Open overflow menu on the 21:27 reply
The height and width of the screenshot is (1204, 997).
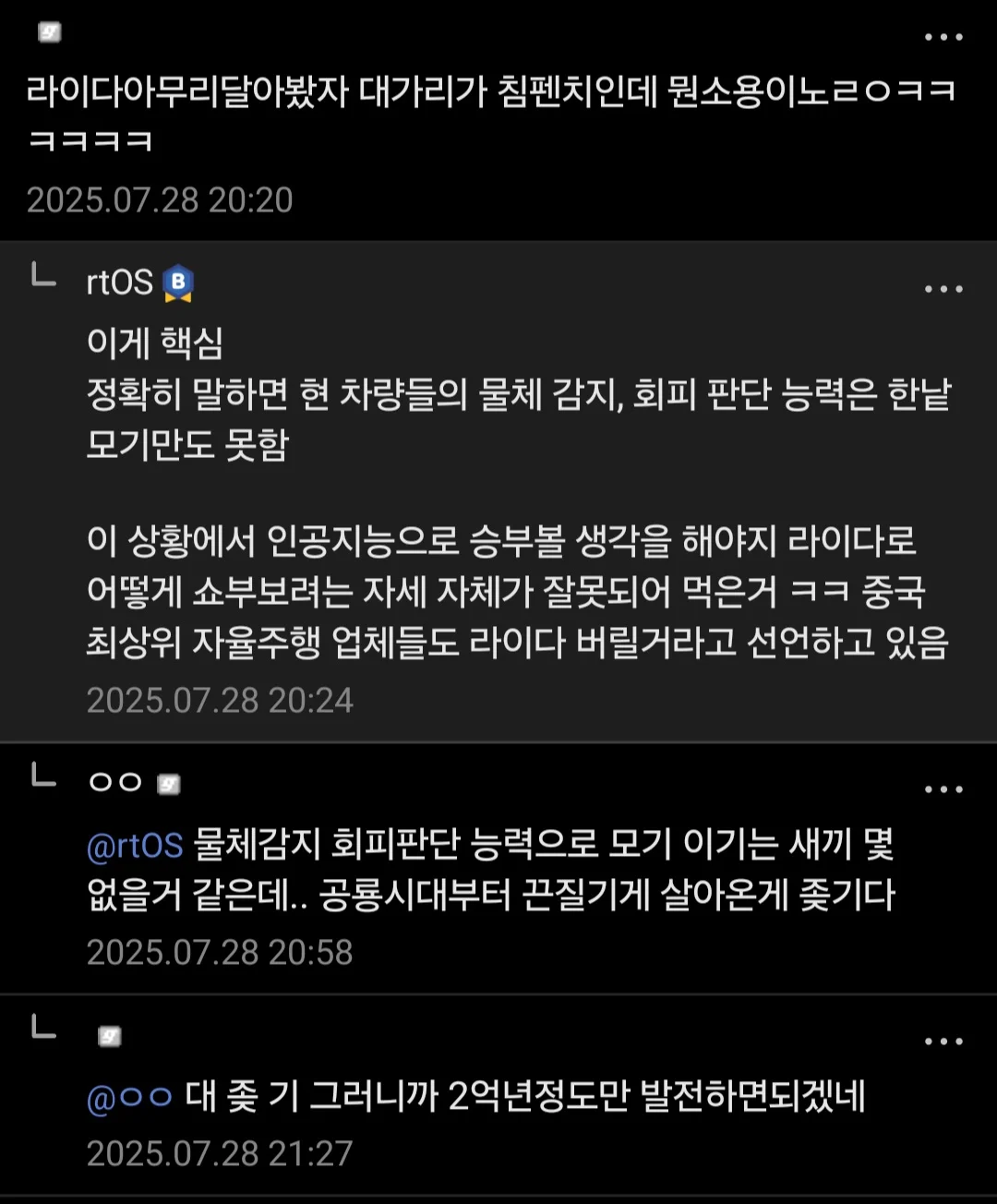pyautogui.click(x=943, y=1041)
